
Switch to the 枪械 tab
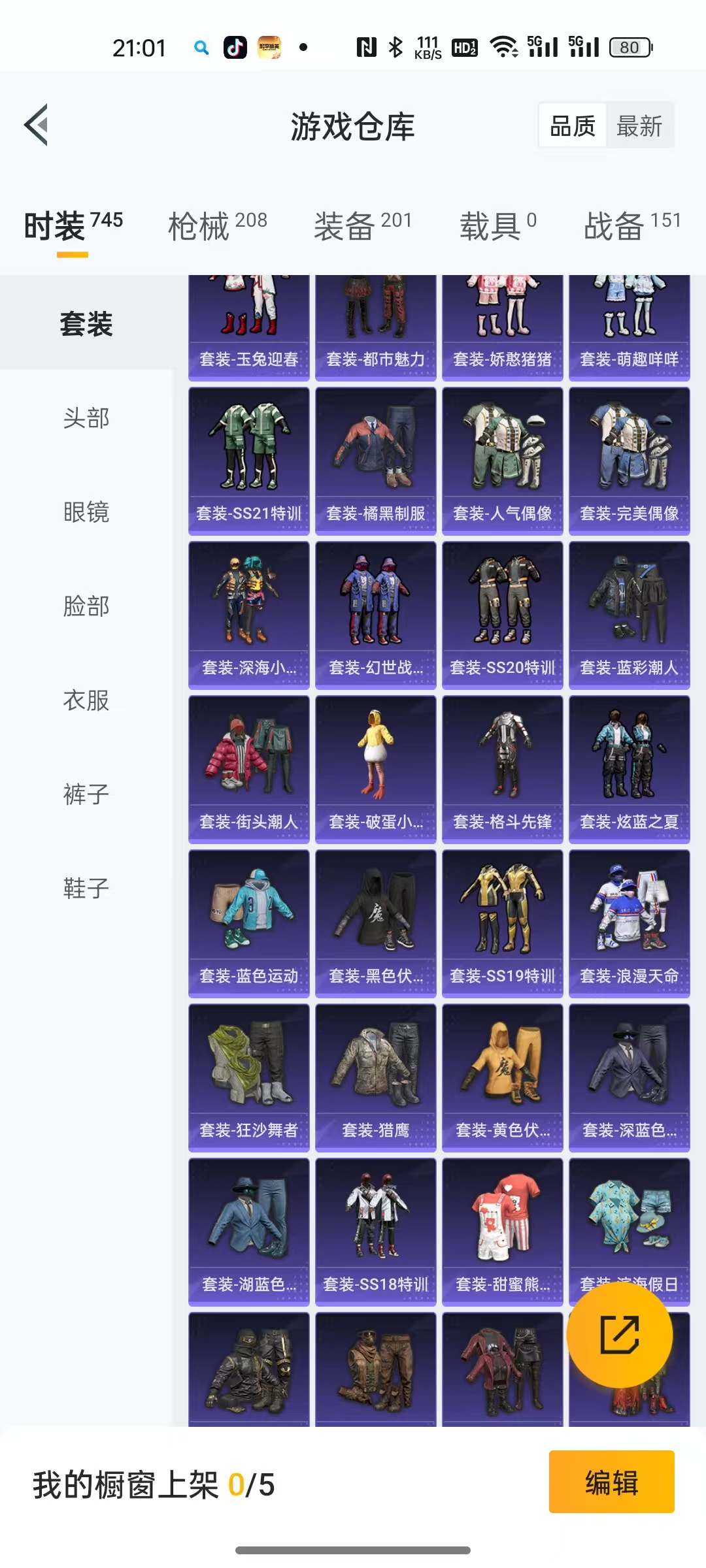pyautogui.click(x=217, y=226)
